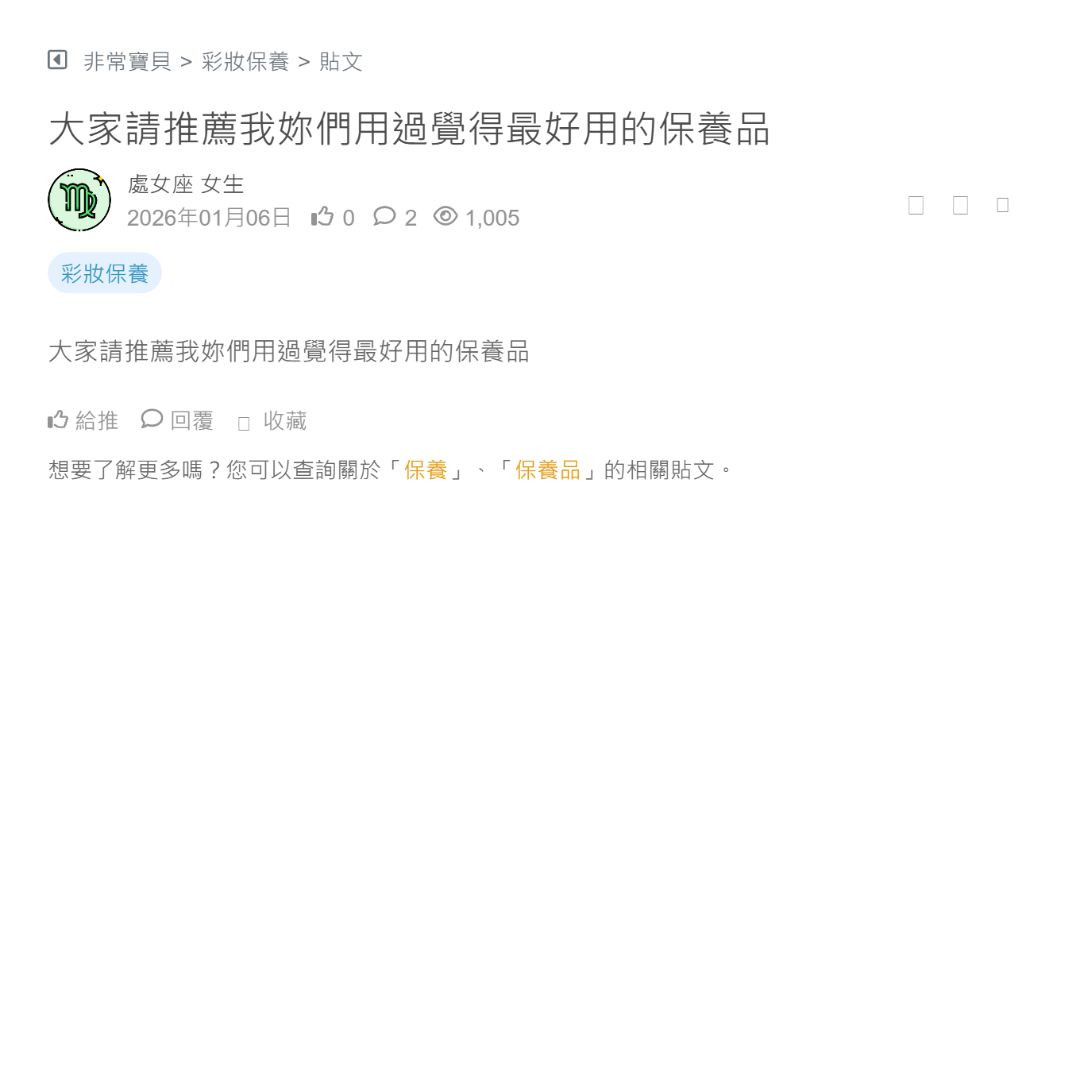This screenshot has height=1080, width=1080.
Task: Reply to the post with 回覆
Action: pyautogui.click(x=178, y=421)
